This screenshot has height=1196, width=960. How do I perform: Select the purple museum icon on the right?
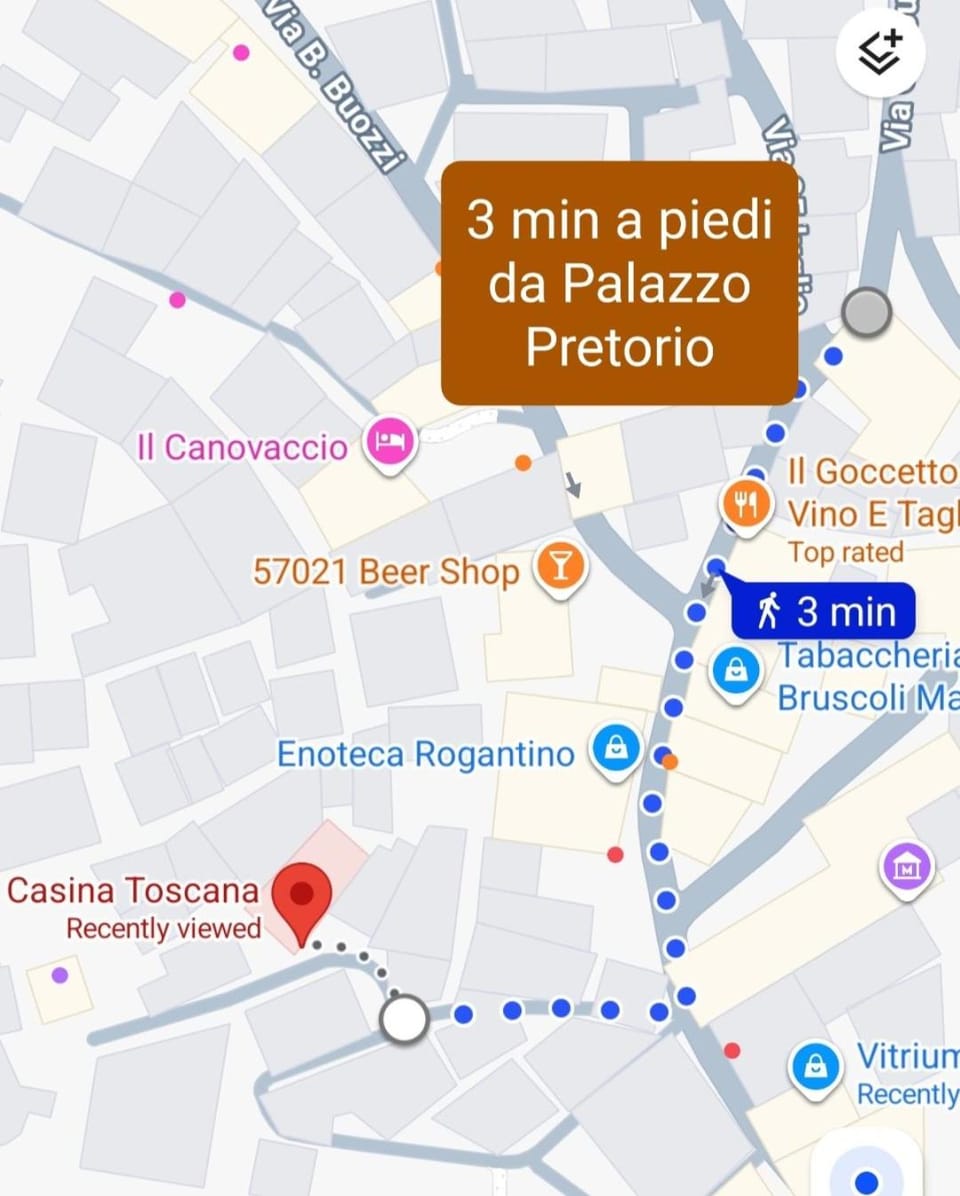pos(908,865)
